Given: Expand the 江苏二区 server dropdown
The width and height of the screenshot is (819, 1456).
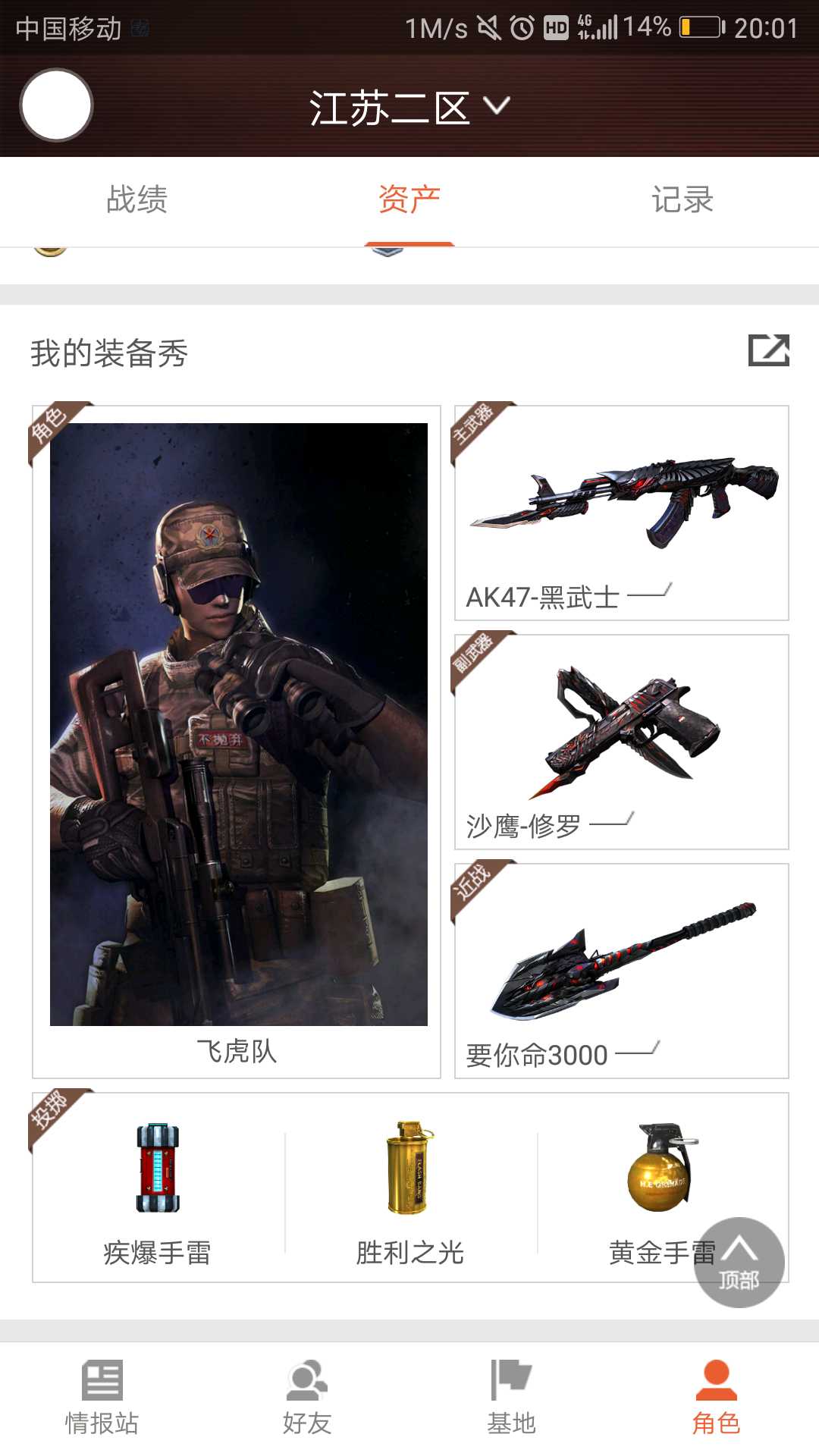Looking at the screenshot, I should click(x=409, y=108).
